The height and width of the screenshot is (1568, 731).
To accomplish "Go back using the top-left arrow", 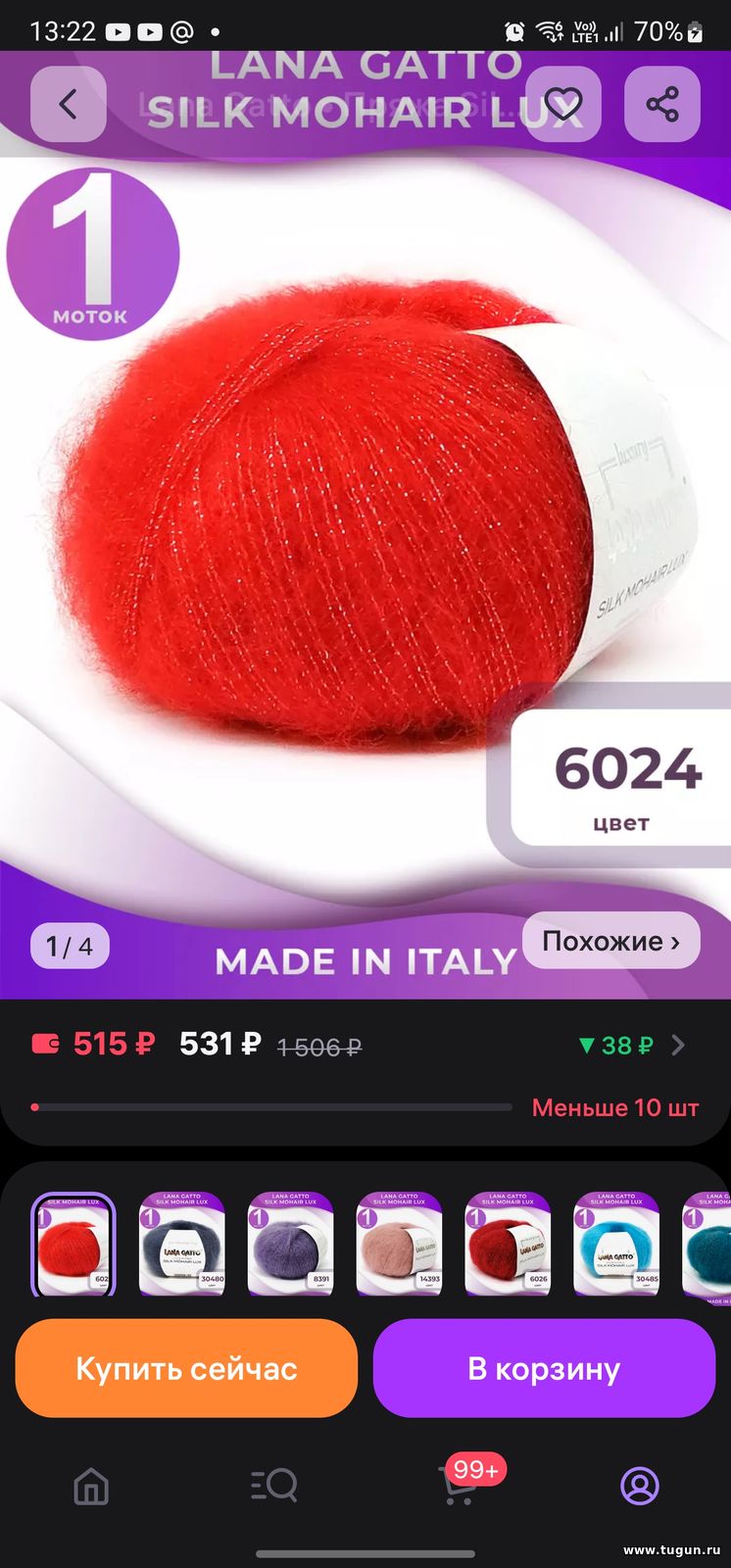I will (x=68, y=104).
